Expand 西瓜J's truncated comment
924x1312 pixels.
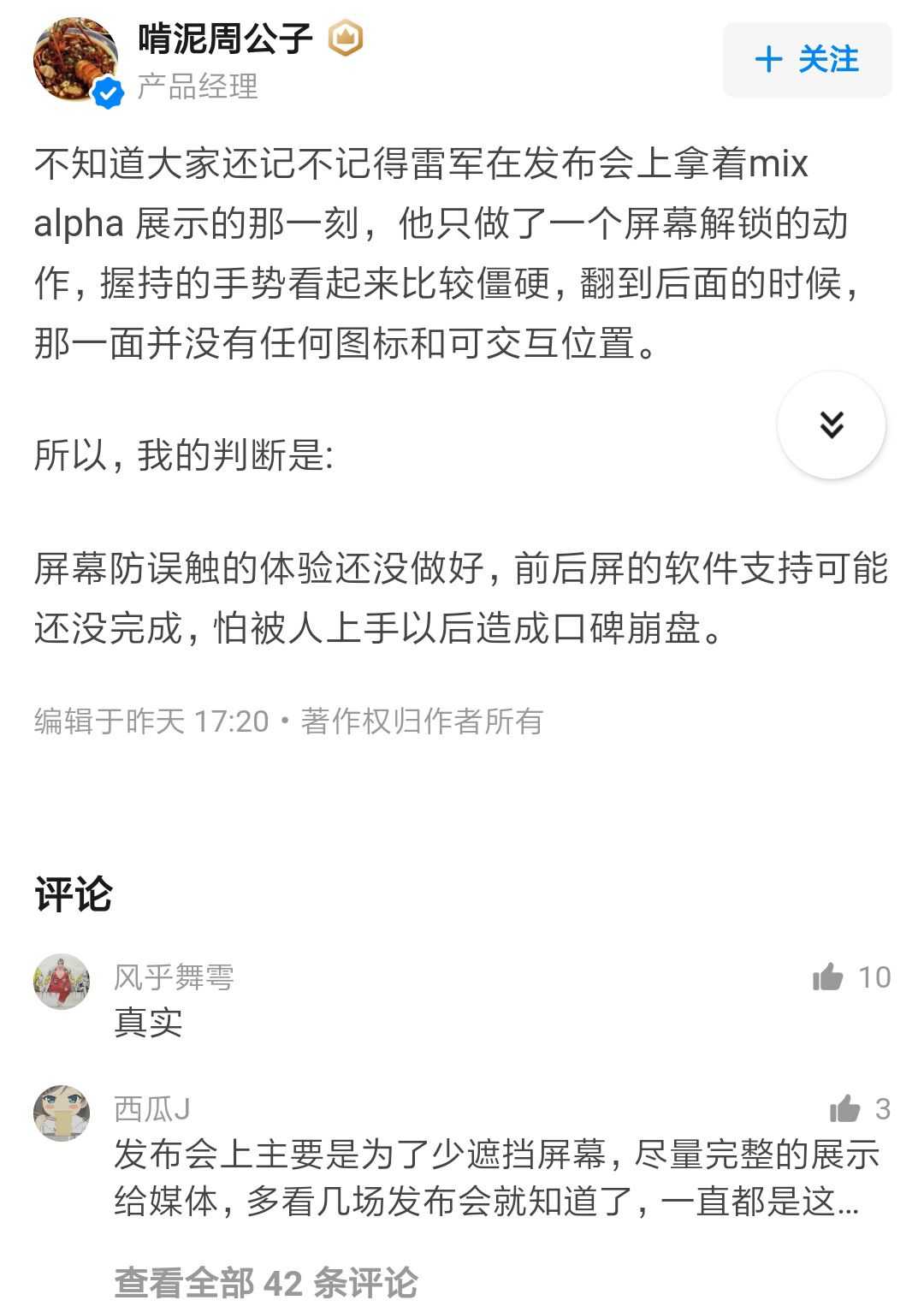click(496, 1178)
